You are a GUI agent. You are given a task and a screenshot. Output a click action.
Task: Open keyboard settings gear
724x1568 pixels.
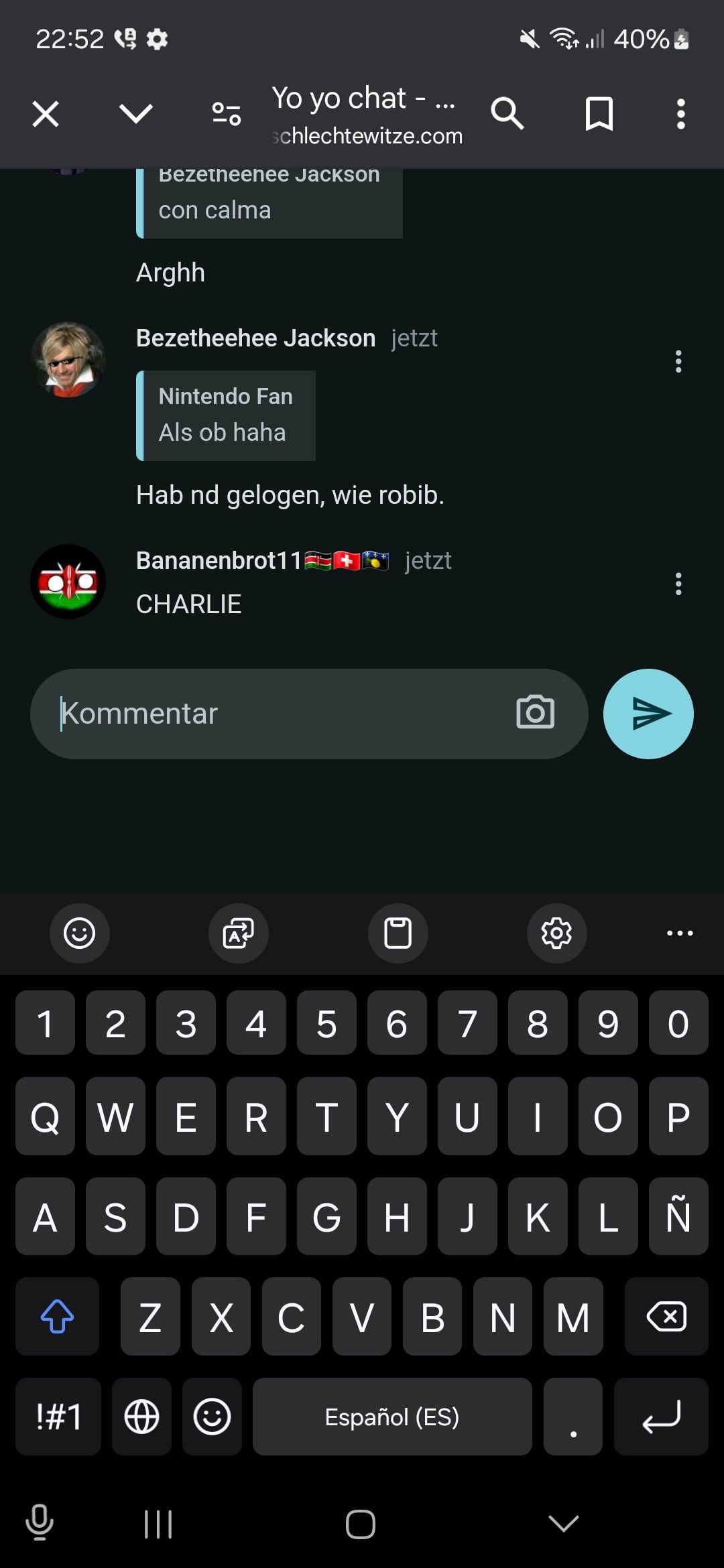(x=556, y=933)
